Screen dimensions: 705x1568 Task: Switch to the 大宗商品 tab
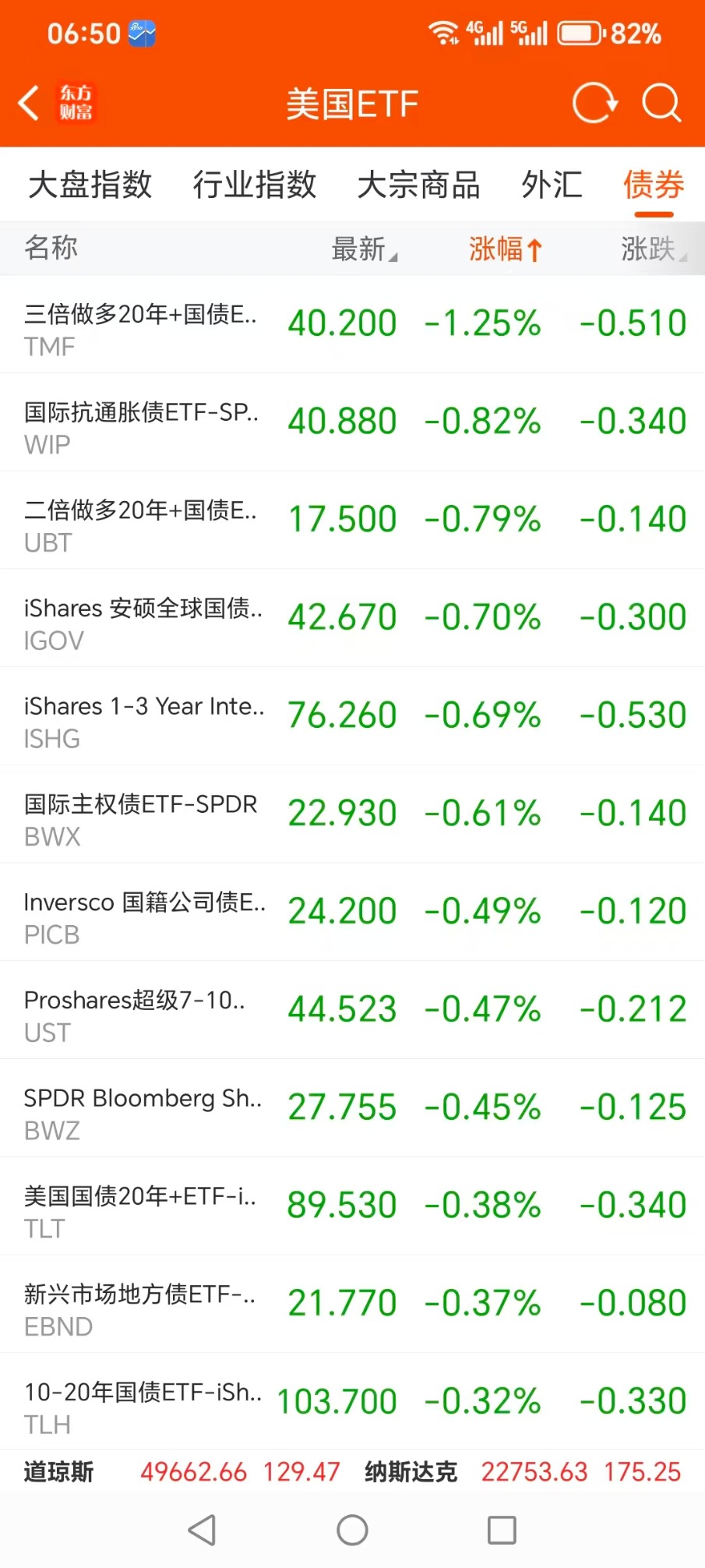click(x=418, y=185)
